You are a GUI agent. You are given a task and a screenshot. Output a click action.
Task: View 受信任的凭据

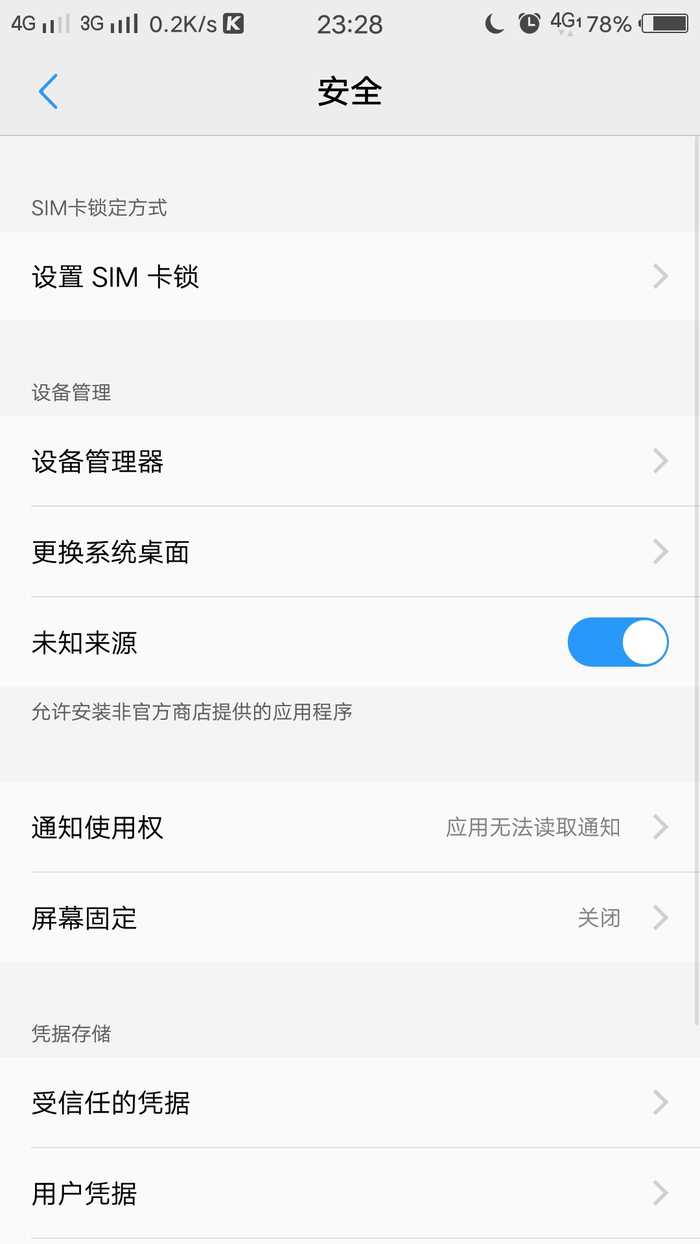coord(350,1103)
